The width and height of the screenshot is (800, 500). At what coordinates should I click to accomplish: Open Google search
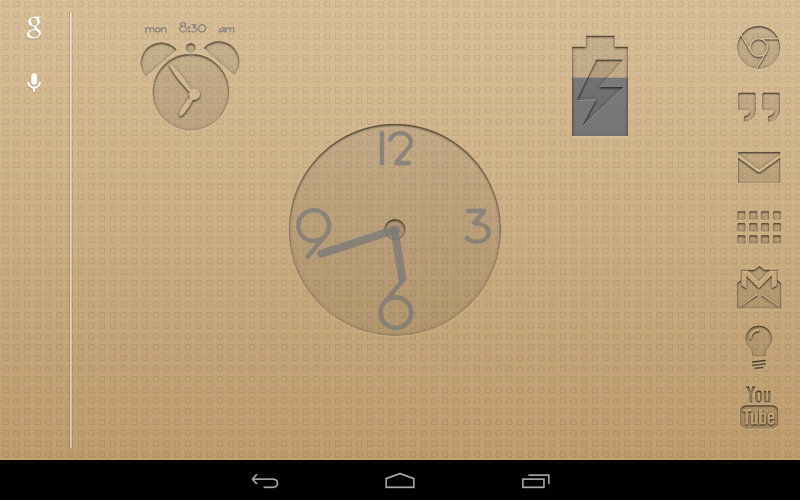(34, 28)
